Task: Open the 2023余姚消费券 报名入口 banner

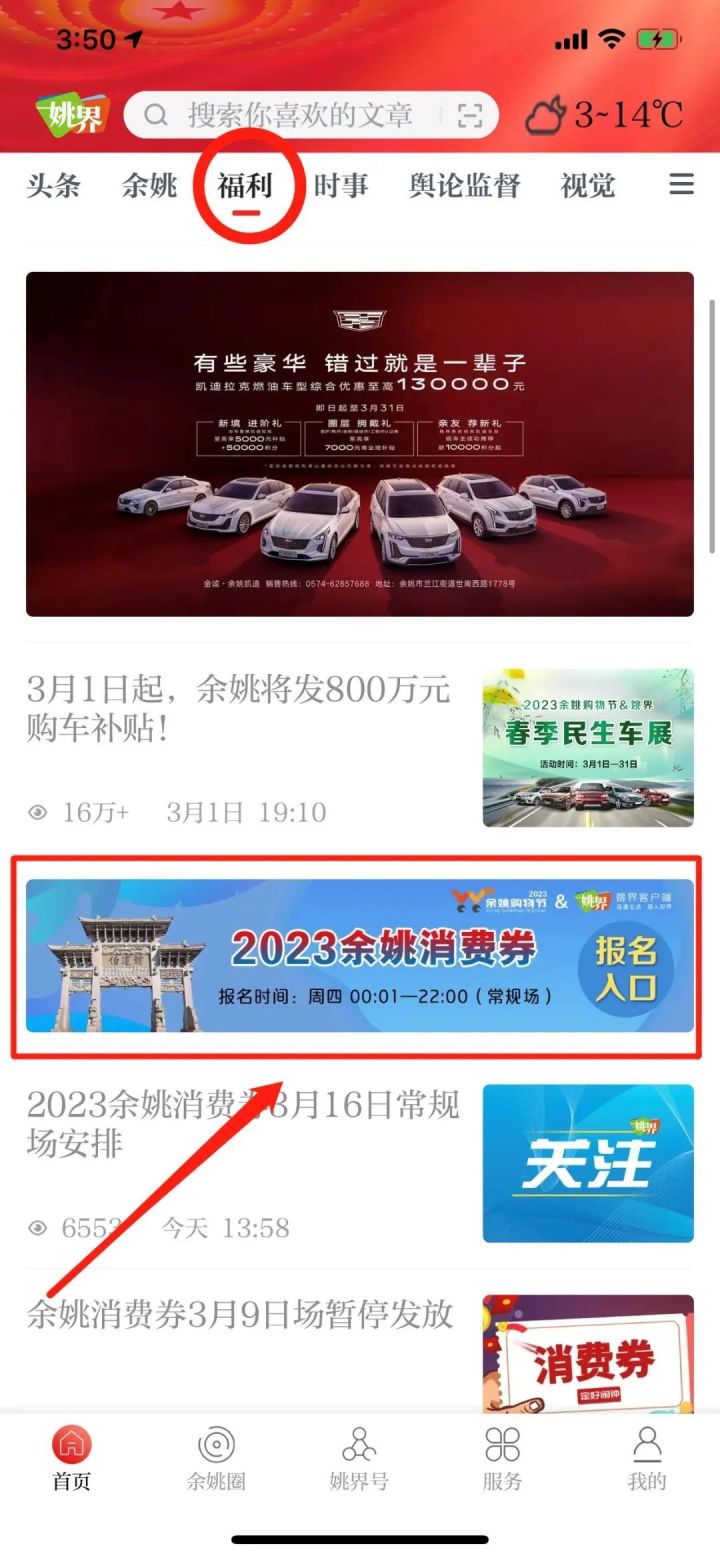Action: [x=360, y=955]
